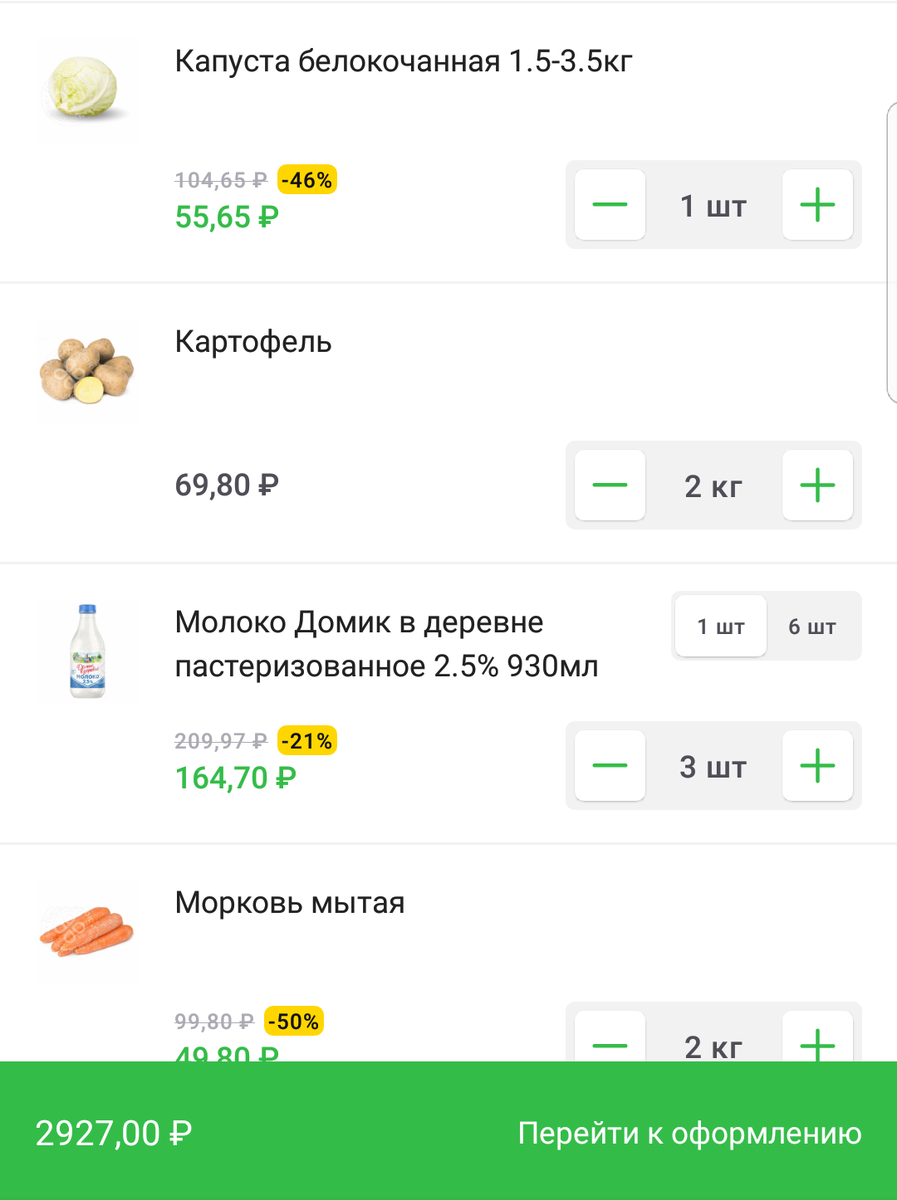Select the 1 шт milk pack option
This screenshot has height=1200, width=897.
721,627
